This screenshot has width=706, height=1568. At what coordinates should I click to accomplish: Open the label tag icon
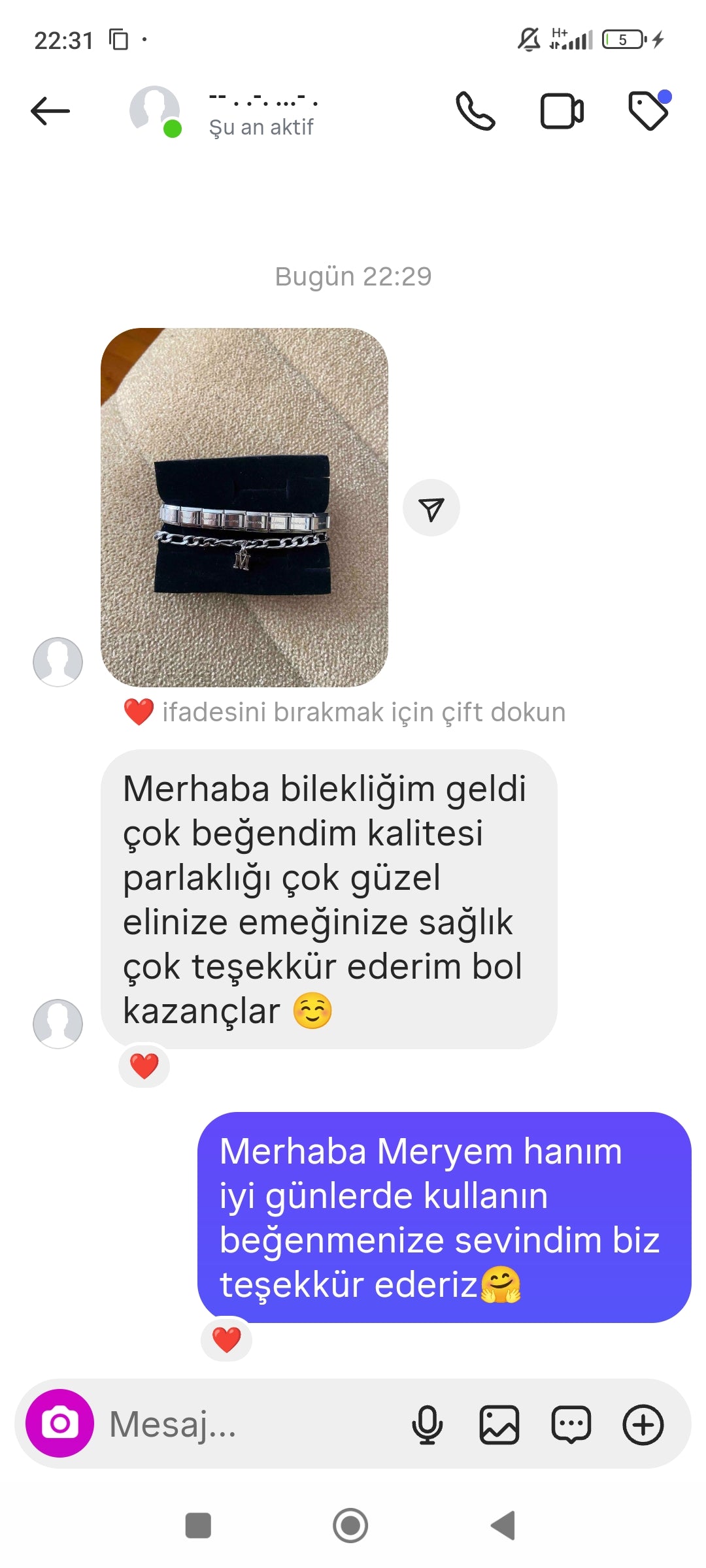click(648, 111)
